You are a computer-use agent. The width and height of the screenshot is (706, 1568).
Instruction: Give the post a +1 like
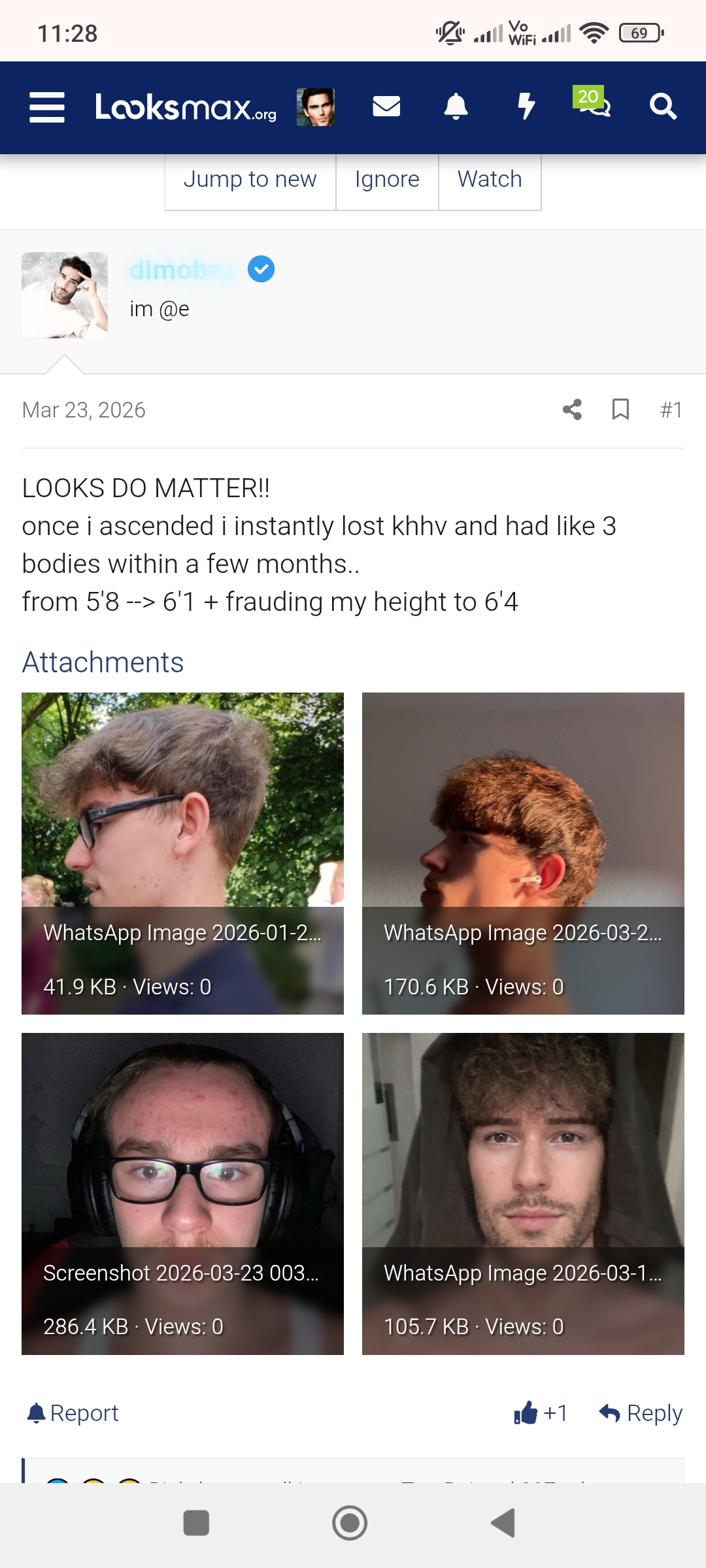pos(541,1413)
